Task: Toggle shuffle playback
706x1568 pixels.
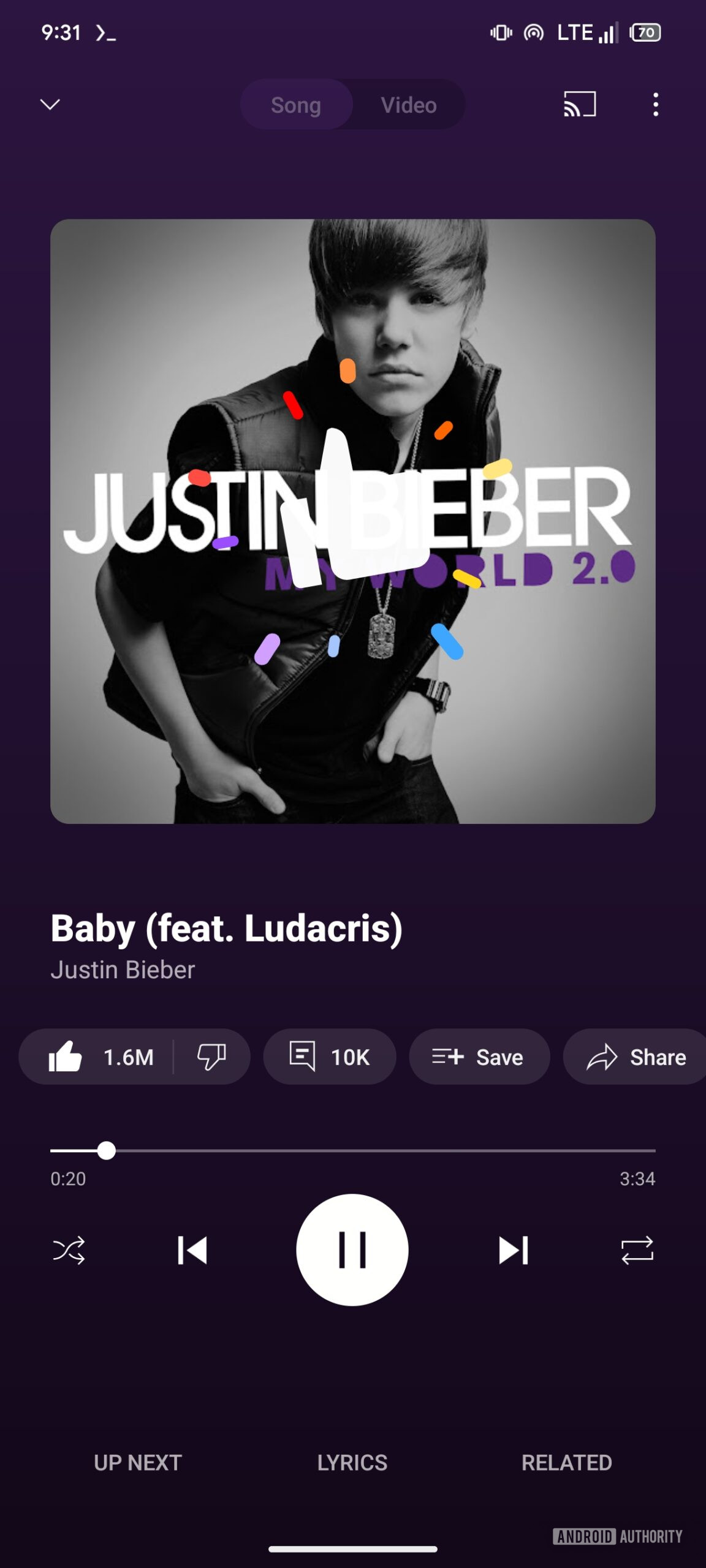Action: 69,1250
